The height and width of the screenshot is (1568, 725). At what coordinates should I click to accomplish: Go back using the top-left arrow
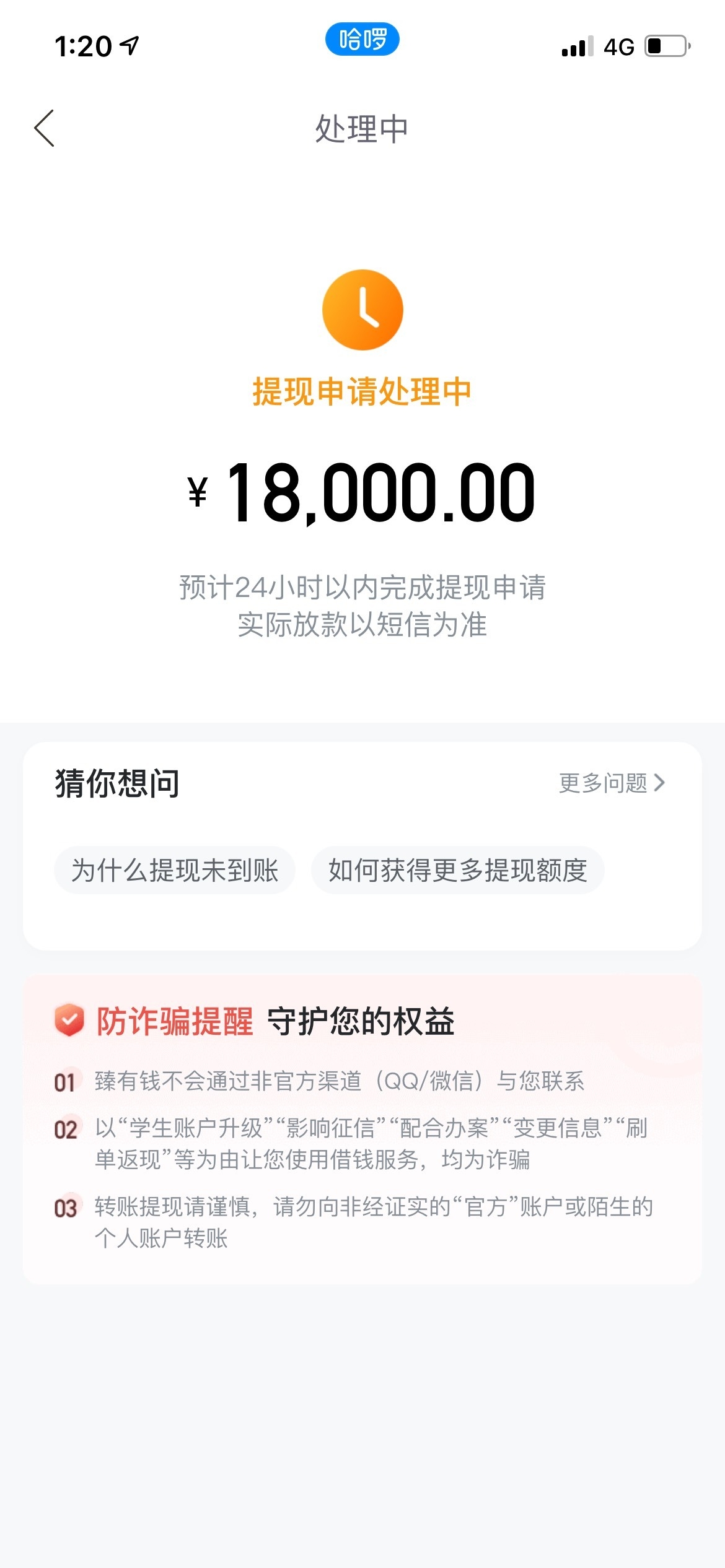[x=45, y=128]
